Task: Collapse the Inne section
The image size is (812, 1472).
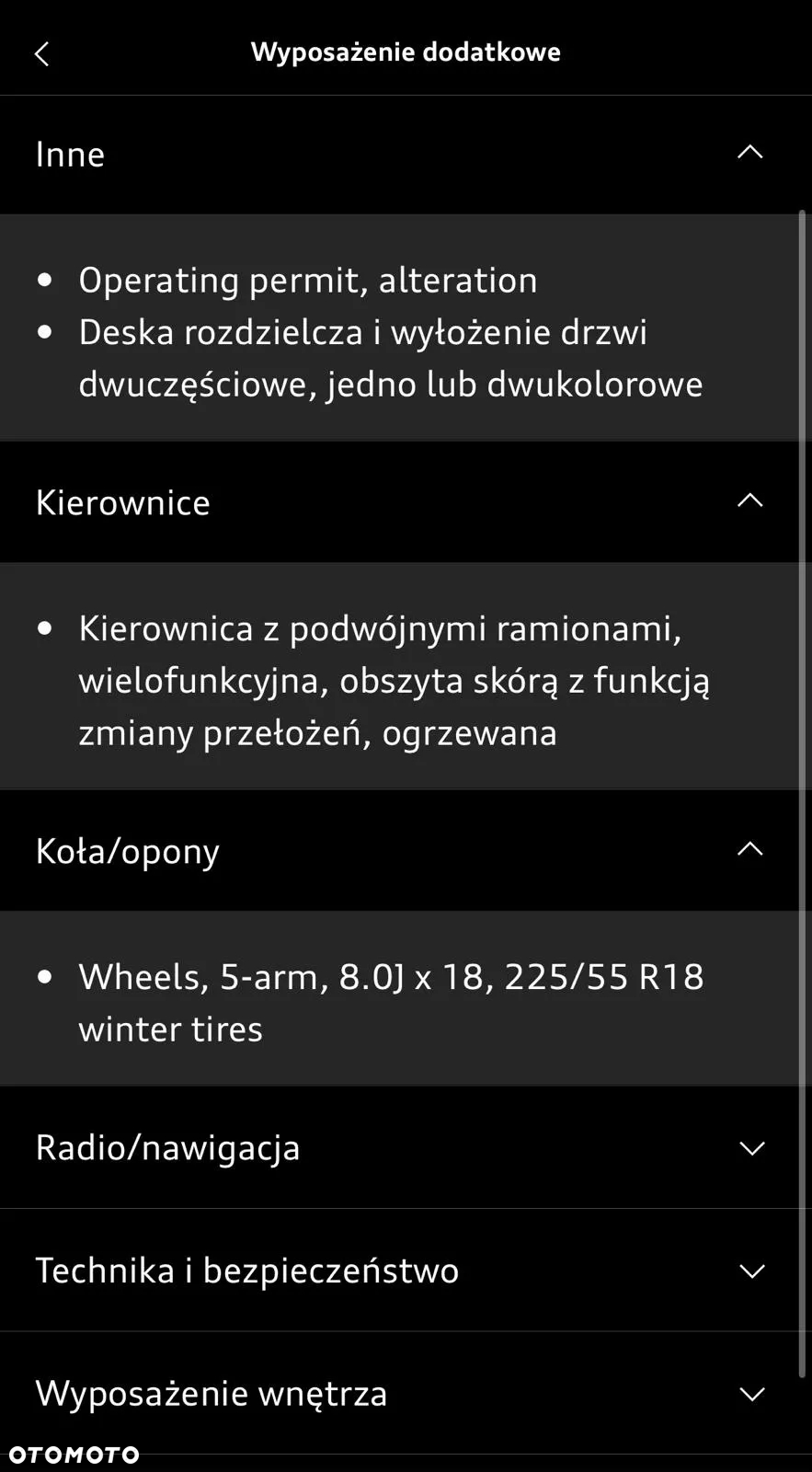Action: click(x=749, y=153)
